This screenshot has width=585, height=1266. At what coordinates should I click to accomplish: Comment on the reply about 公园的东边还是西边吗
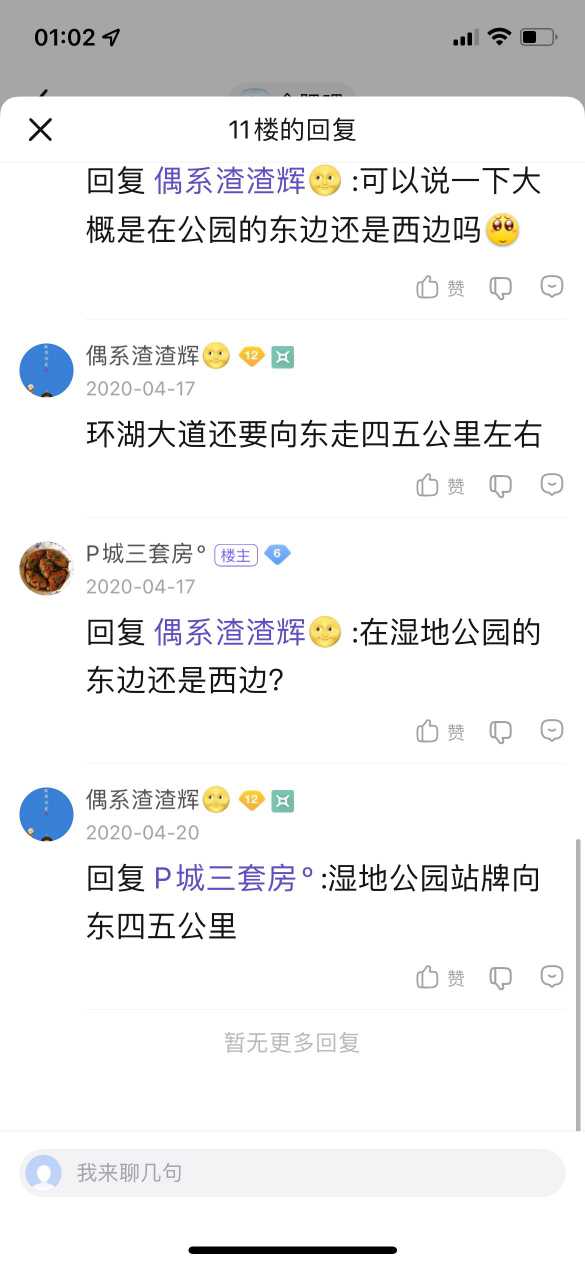552,287
